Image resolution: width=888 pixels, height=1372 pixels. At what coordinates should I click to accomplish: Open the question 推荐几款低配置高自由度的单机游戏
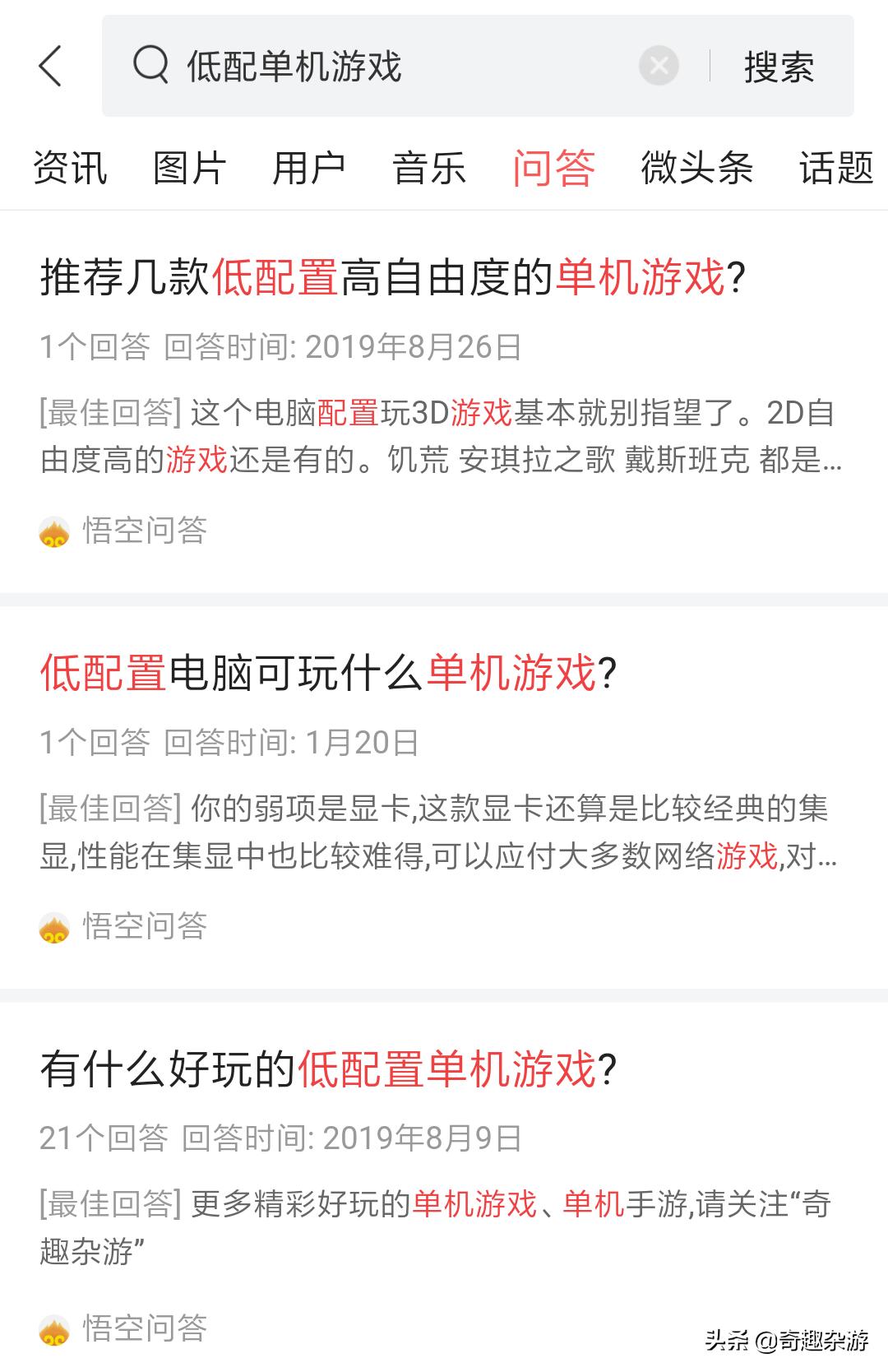coord(391,280)
